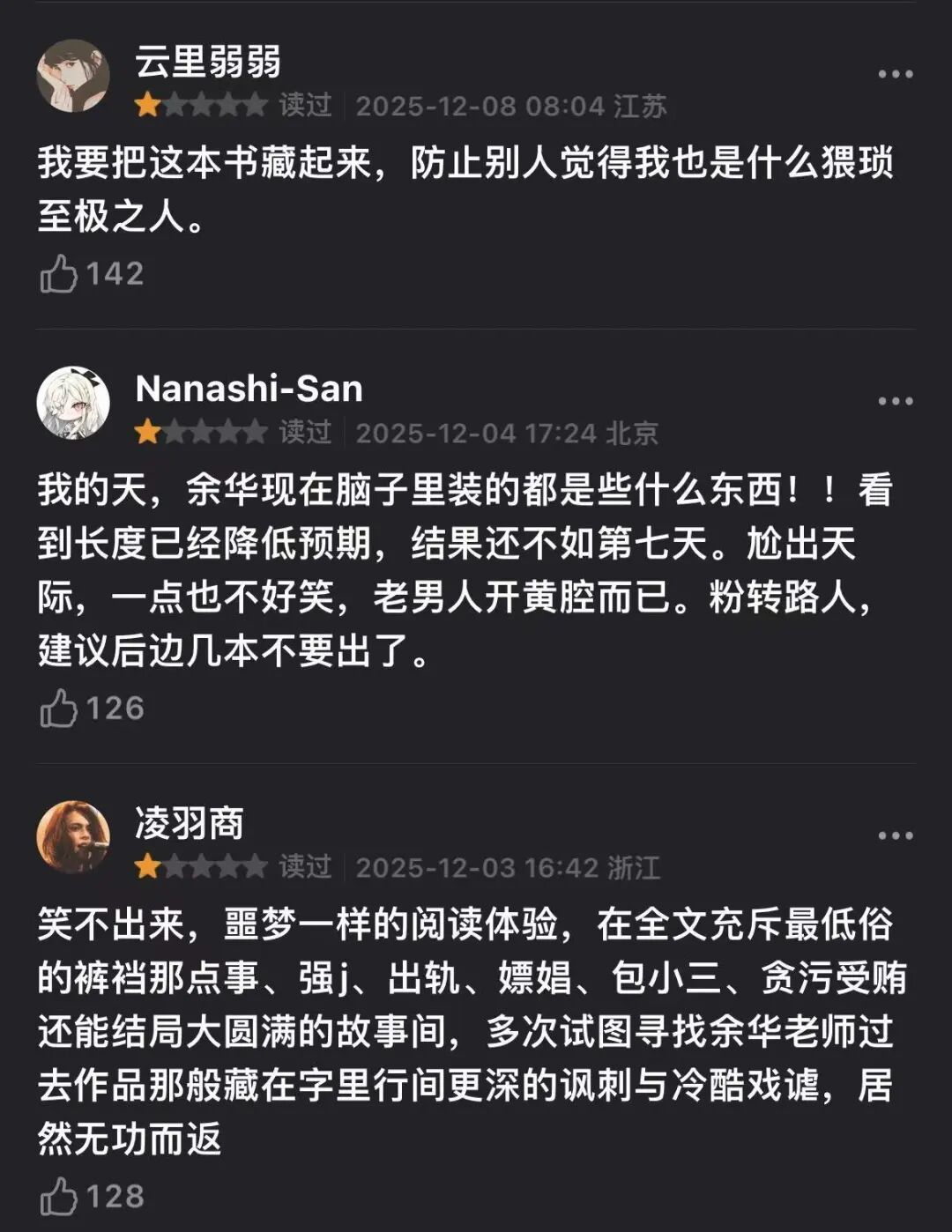The width and height of the screenshot is (952, 1232).
Task: Like the review by Nanashi-San
Action: coord(59,709)
